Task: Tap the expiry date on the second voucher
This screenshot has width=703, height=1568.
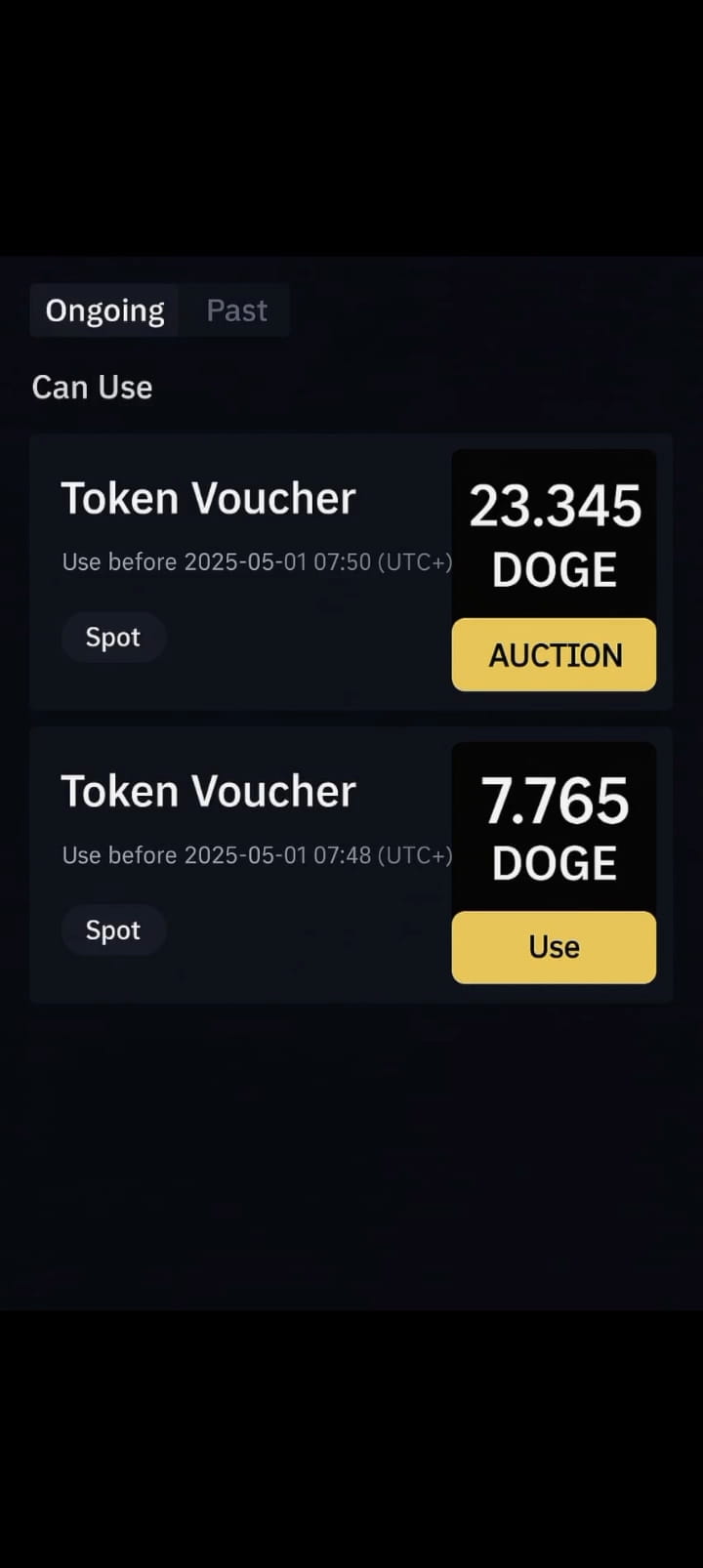Action: tap(257, 854)
